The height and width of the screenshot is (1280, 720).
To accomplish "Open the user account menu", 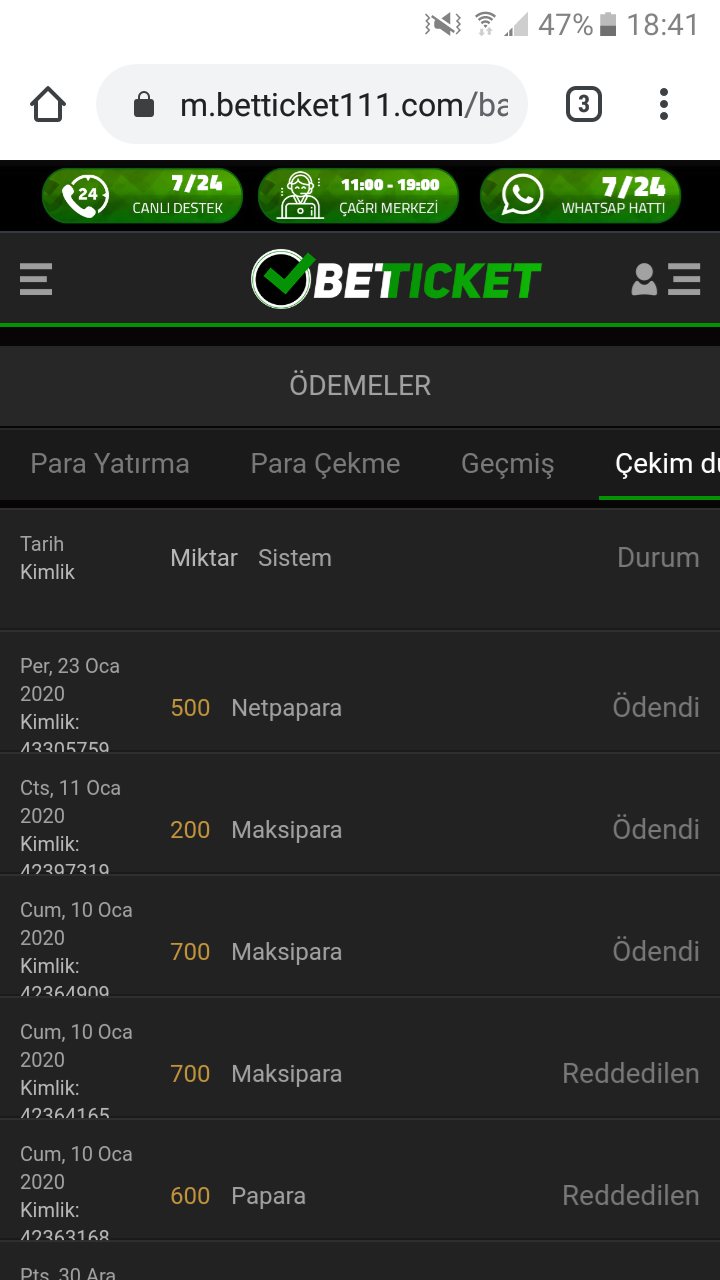I will (x=665, y=279).
